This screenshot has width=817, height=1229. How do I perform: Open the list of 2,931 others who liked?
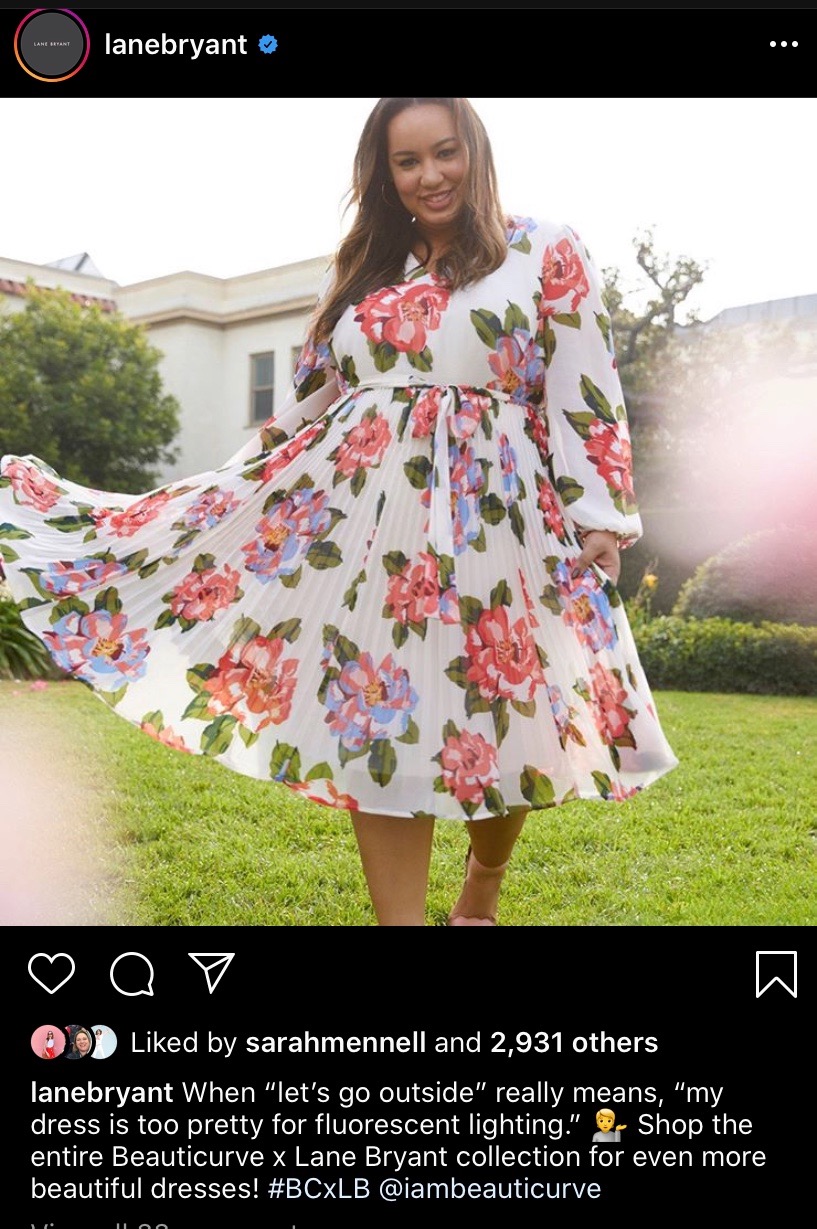[573, 1043]
